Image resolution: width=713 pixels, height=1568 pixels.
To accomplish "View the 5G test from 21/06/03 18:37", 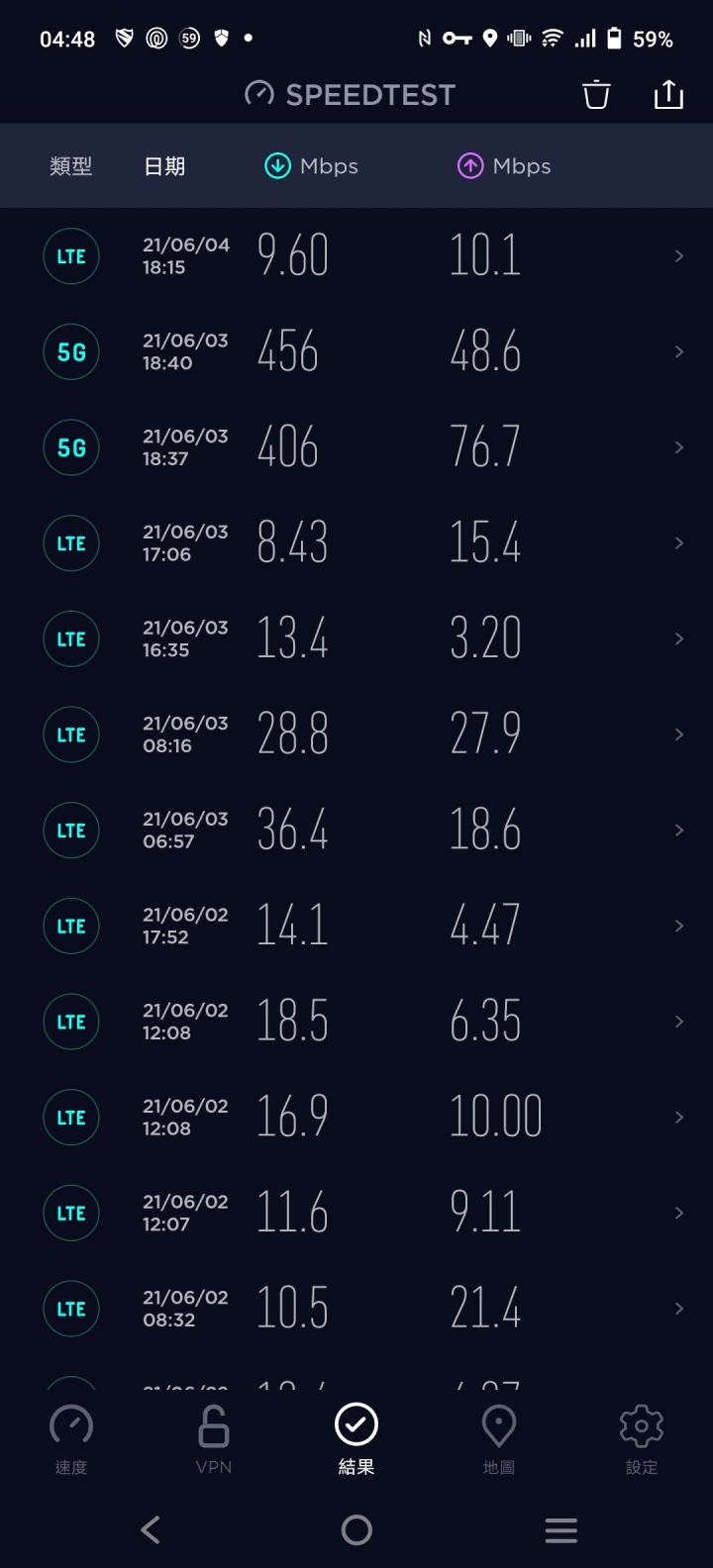I will click(356, 447).
